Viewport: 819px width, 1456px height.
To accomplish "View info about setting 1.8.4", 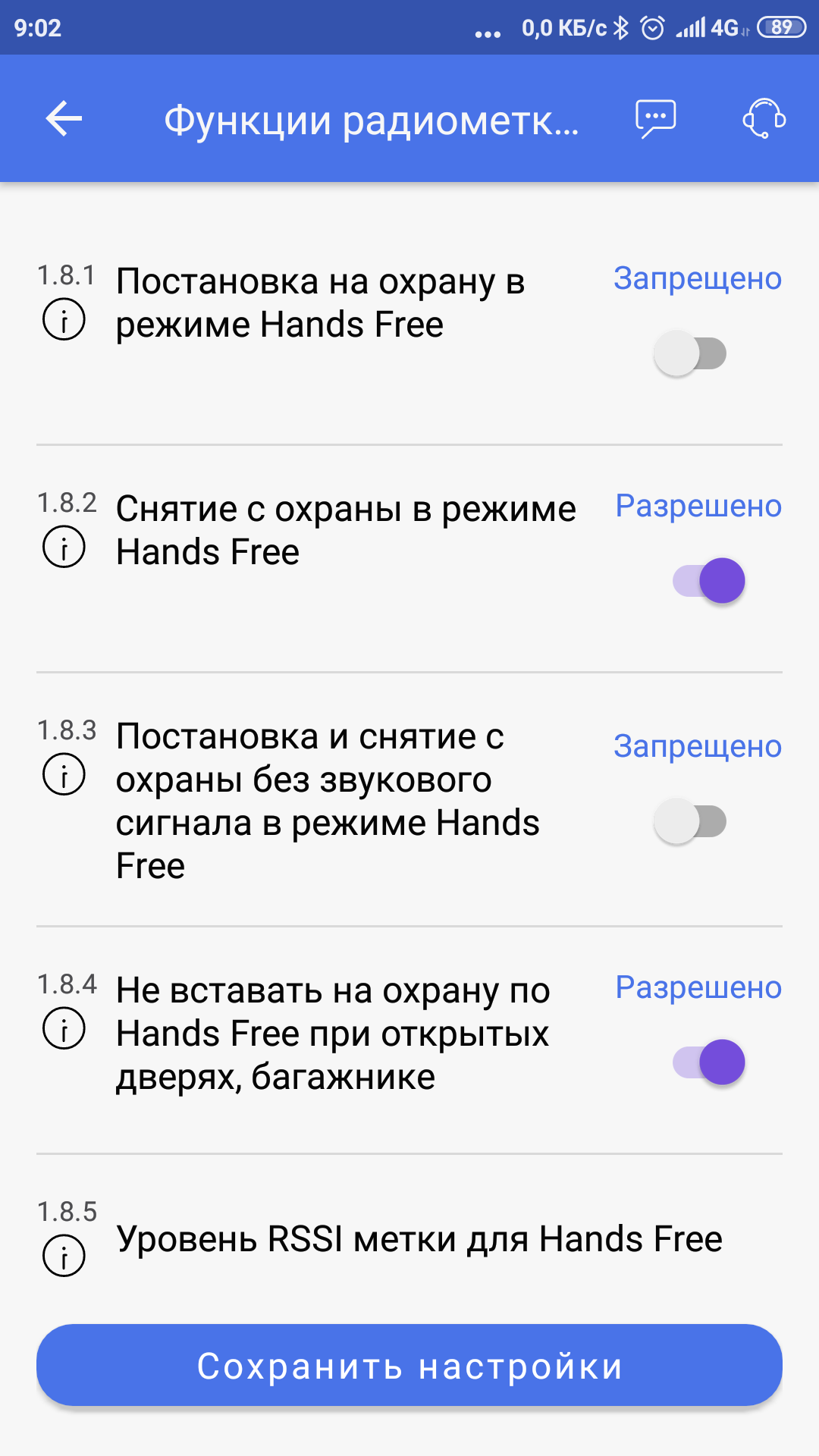I will click(x=64, y=1028).
